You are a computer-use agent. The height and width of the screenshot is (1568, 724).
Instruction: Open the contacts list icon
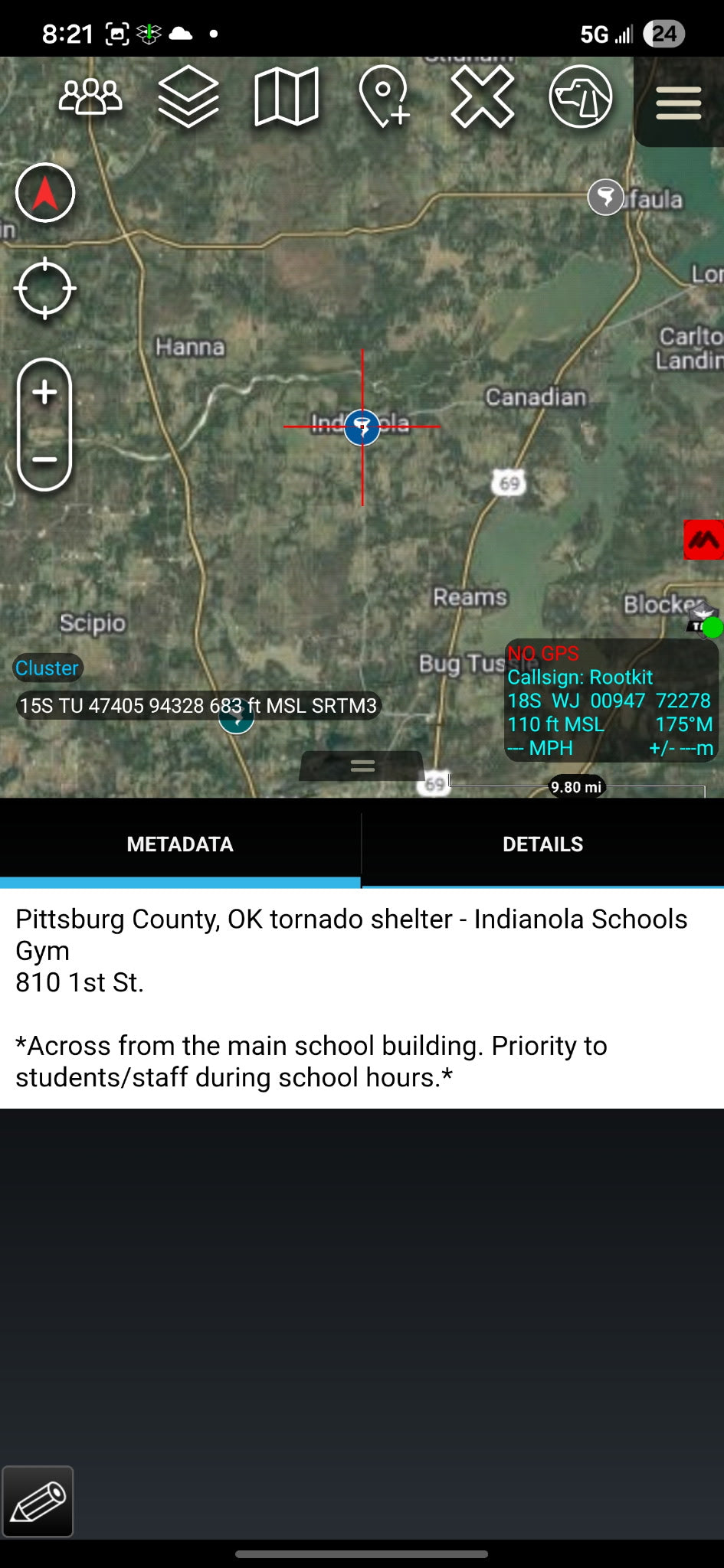click(x=90, y=97)
